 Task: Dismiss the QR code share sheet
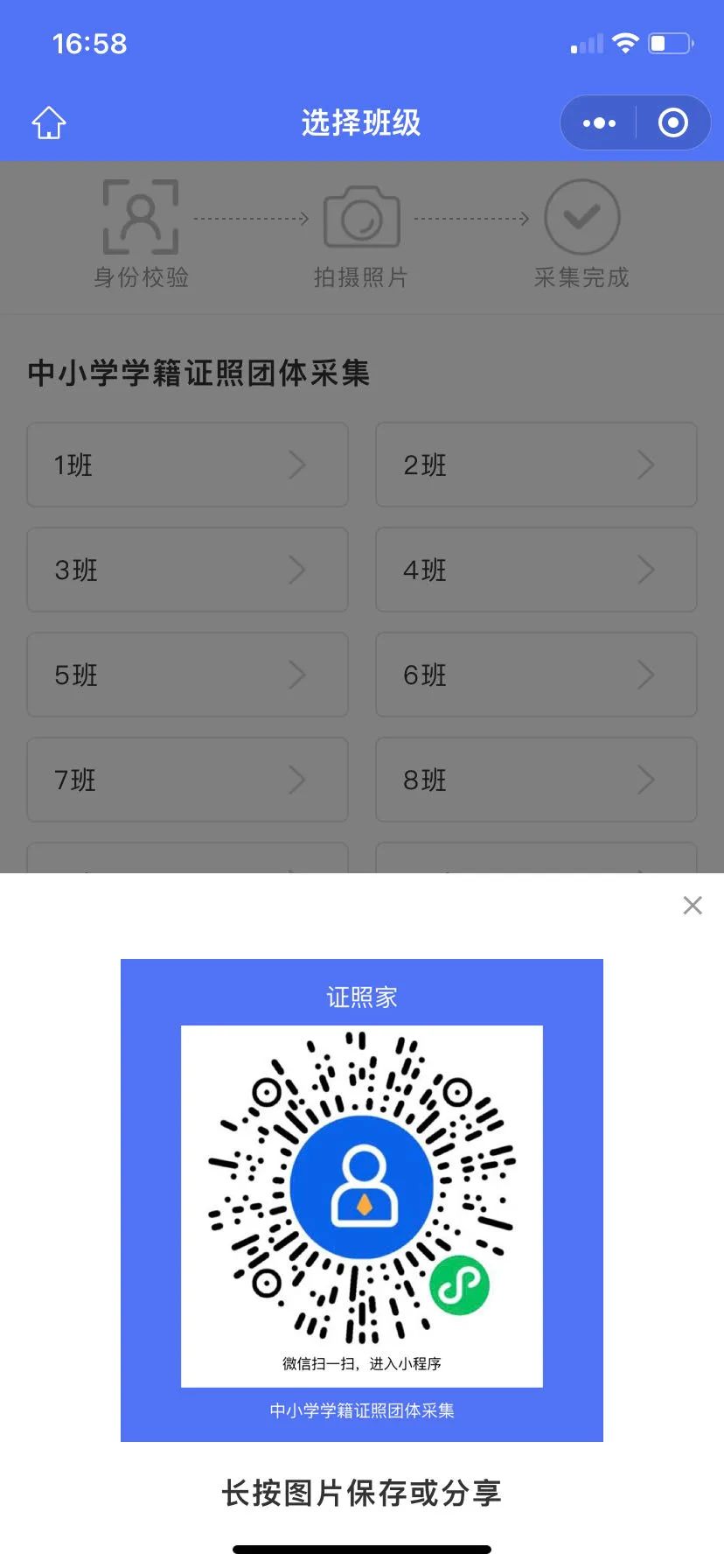click(692, 906)
